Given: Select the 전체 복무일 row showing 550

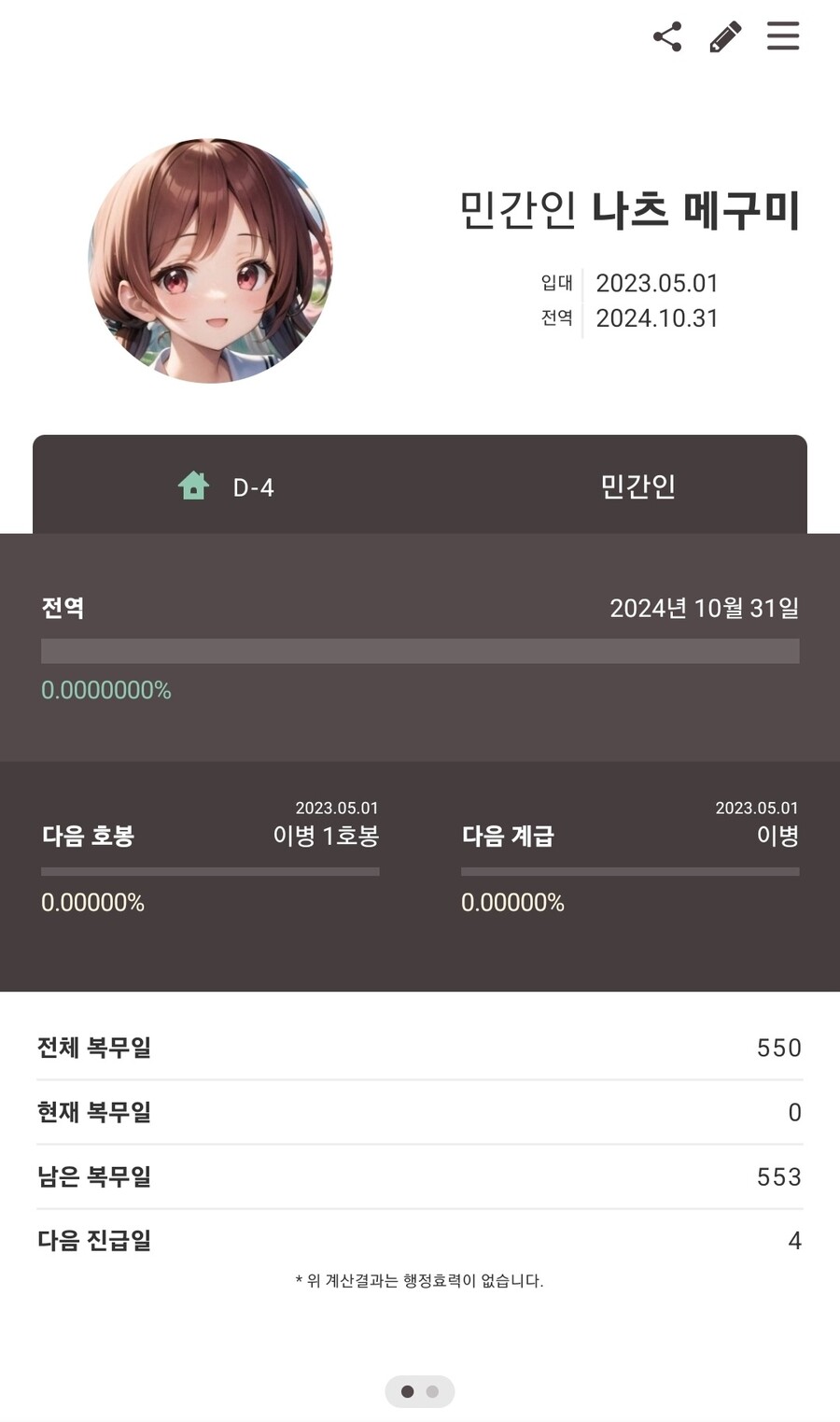Looking at the screenshot, I should [420, 1048].
